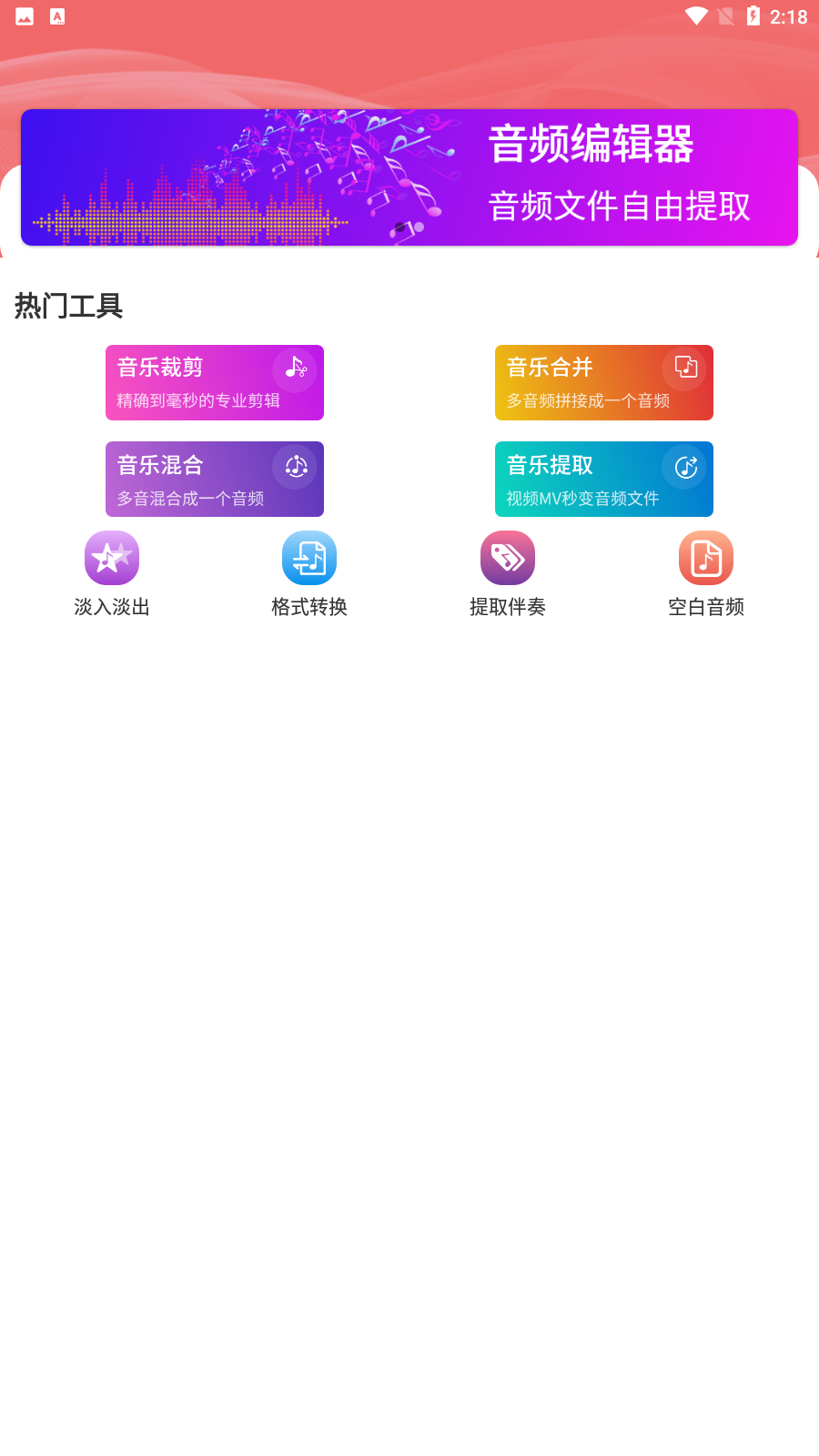Tap the subtitle 精确到毫秒的专业剪辑
Viewport: 819px width, 1456px height.
[198, 400]
